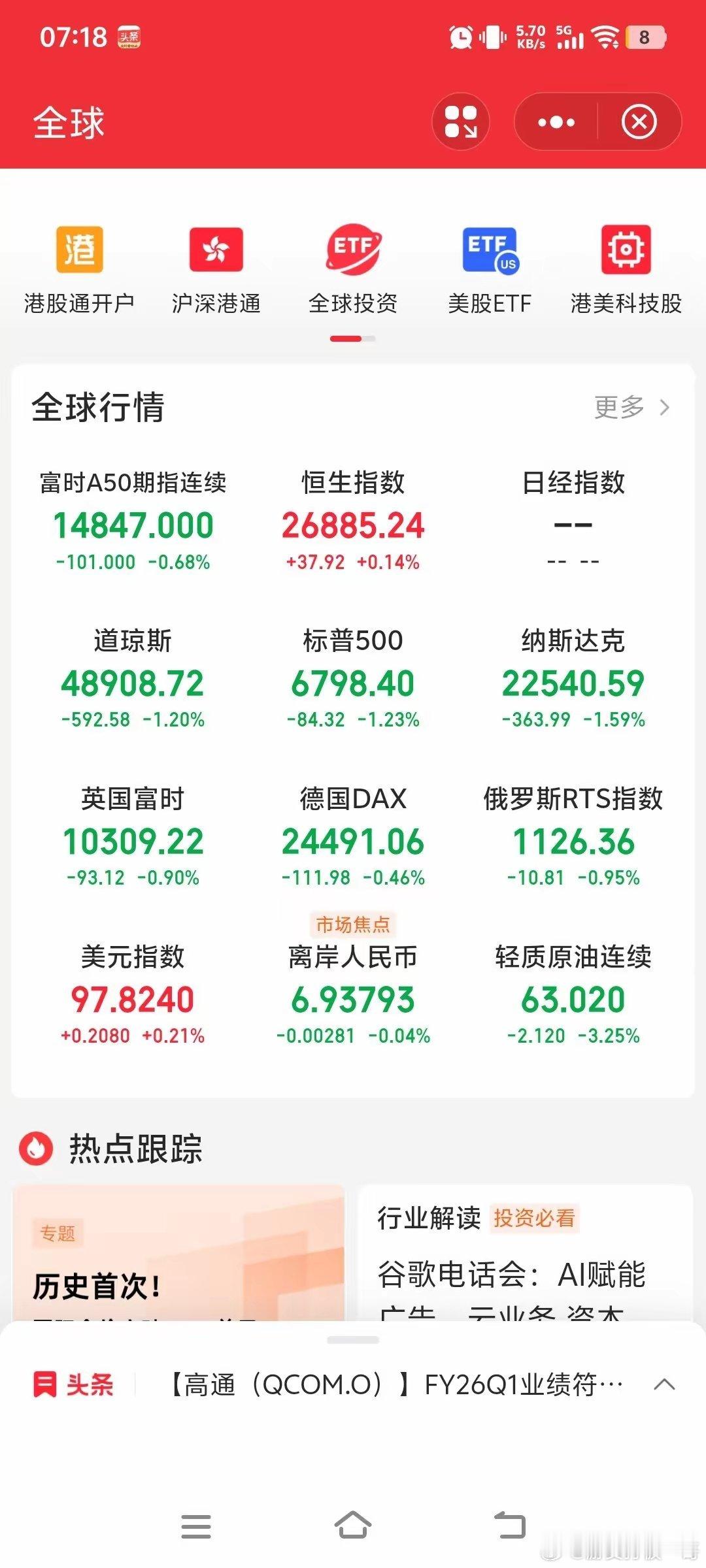Open 德国DAX index quote
Image resolution: width=706 pixels, height=1568 pixels.
point(353,837)
